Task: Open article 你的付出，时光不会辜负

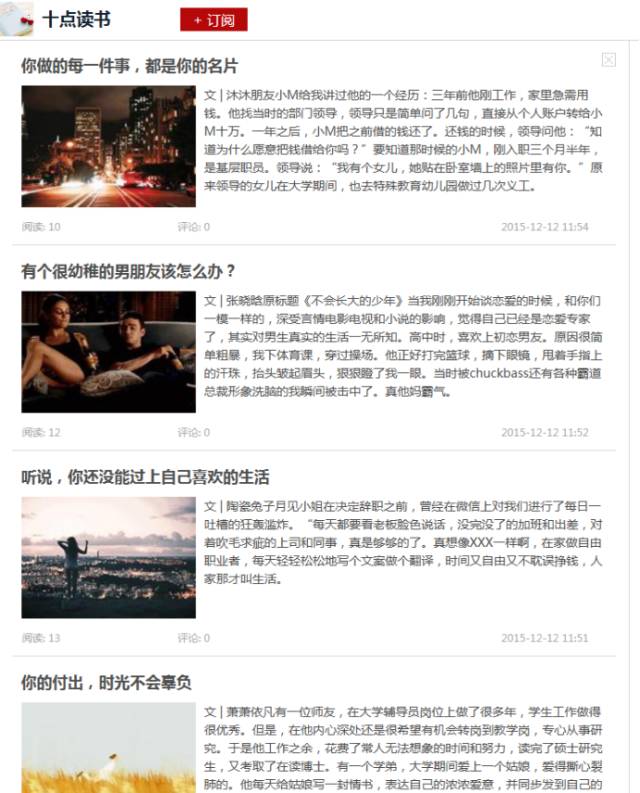Action: click(106, 683)
